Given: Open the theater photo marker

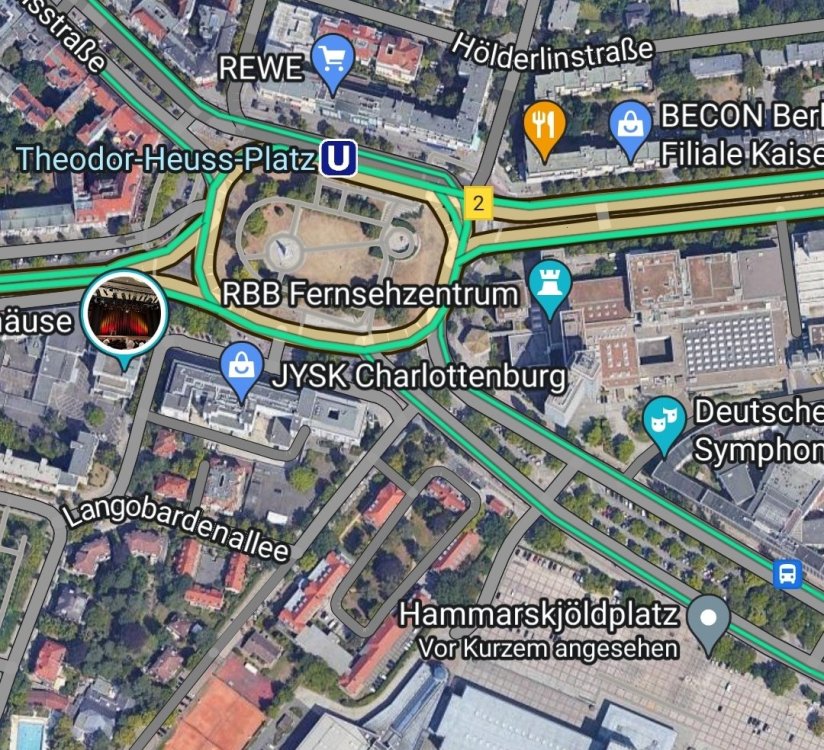Looking at the screenshot, I should coord(124,312).
